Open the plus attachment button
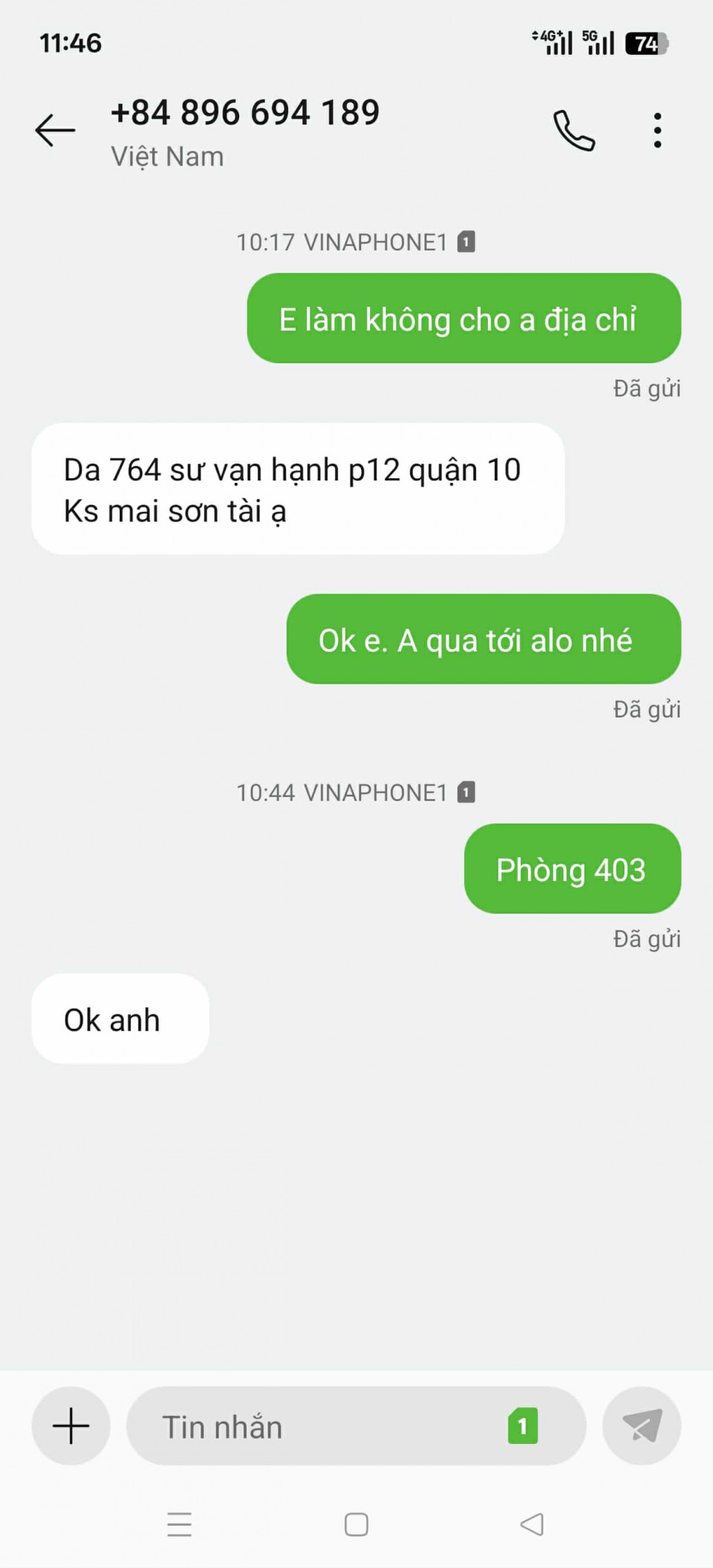 (71, 1425)
